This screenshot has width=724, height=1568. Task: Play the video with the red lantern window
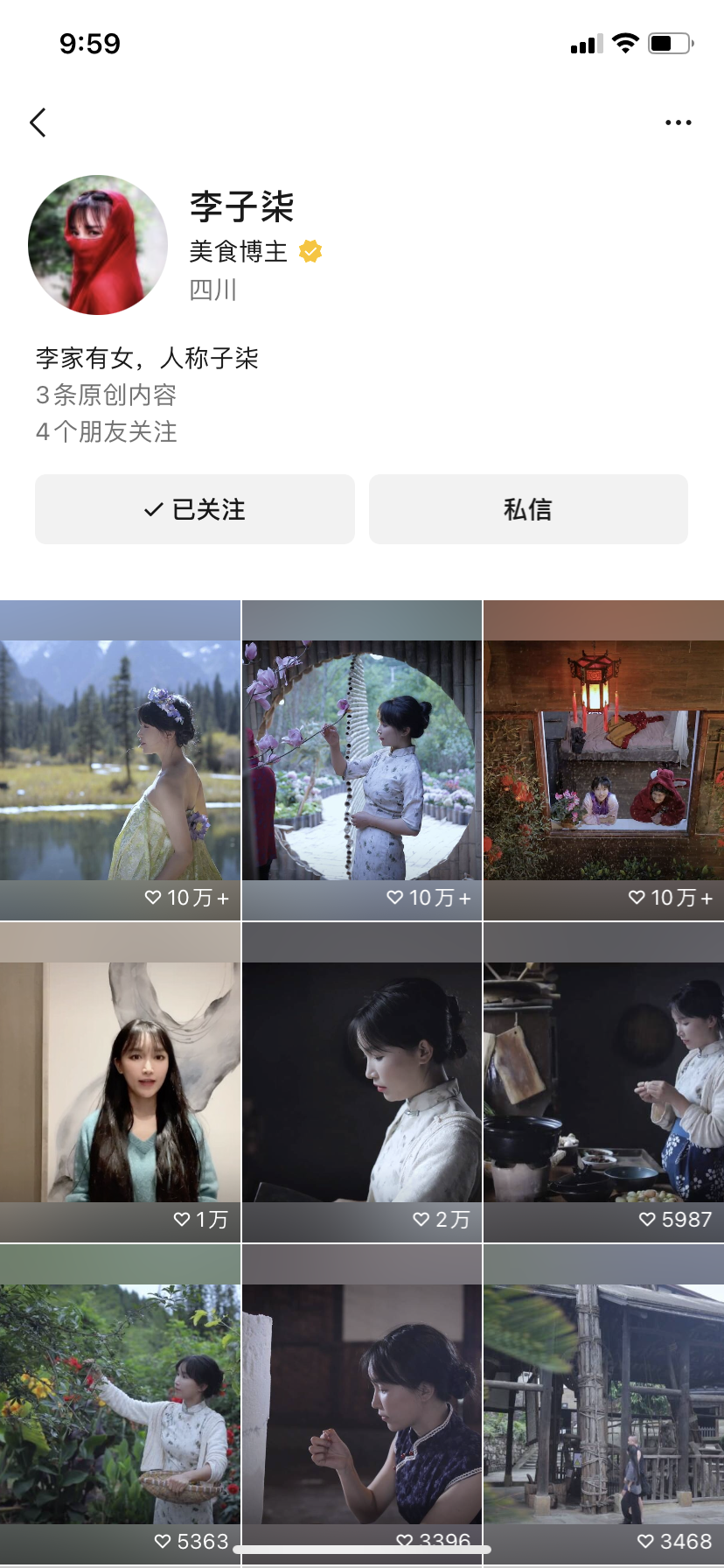coord(603,759)
